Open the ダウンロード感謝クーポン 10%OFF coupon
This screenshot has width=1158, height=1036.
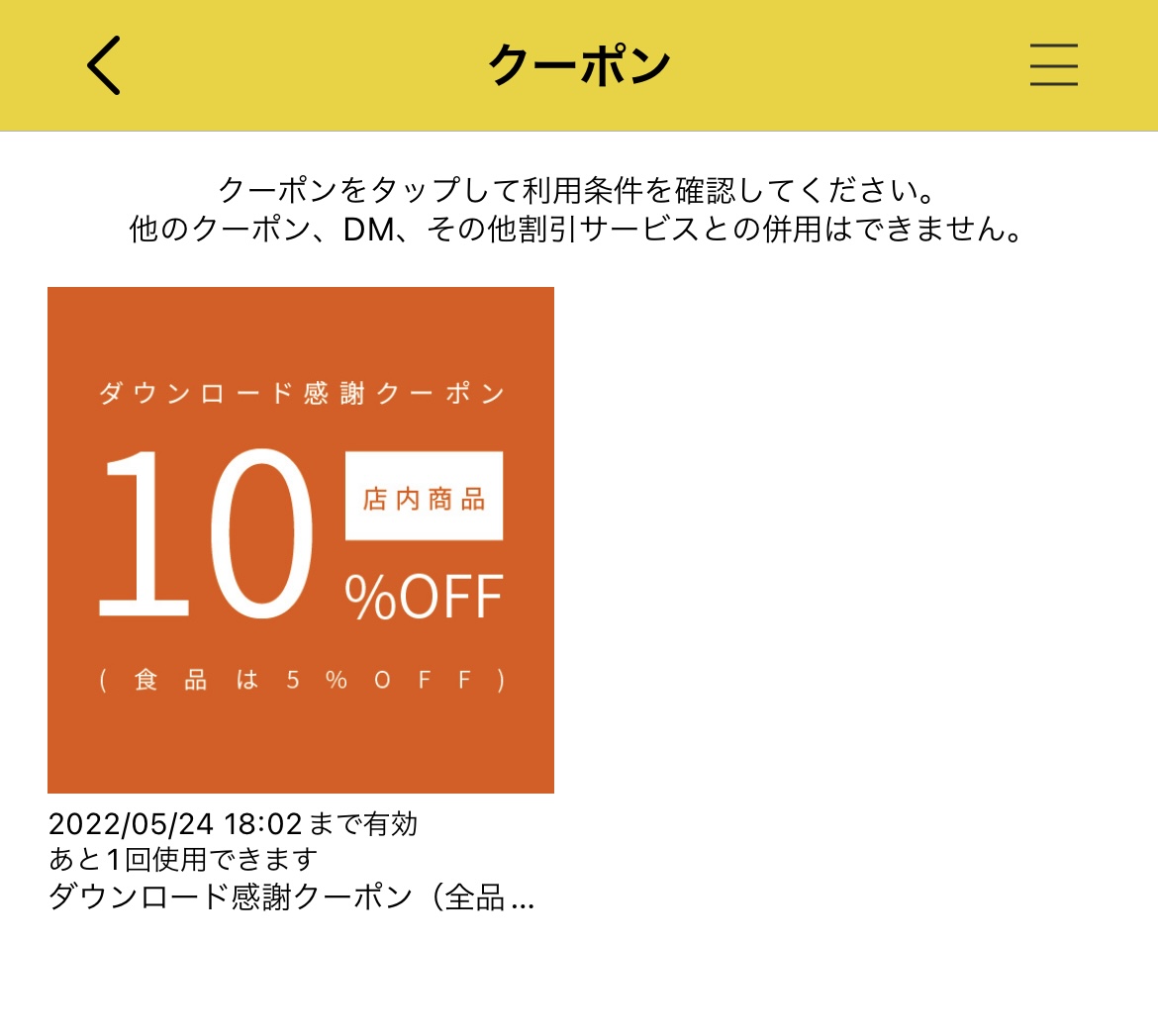click(x=301, y=540)
